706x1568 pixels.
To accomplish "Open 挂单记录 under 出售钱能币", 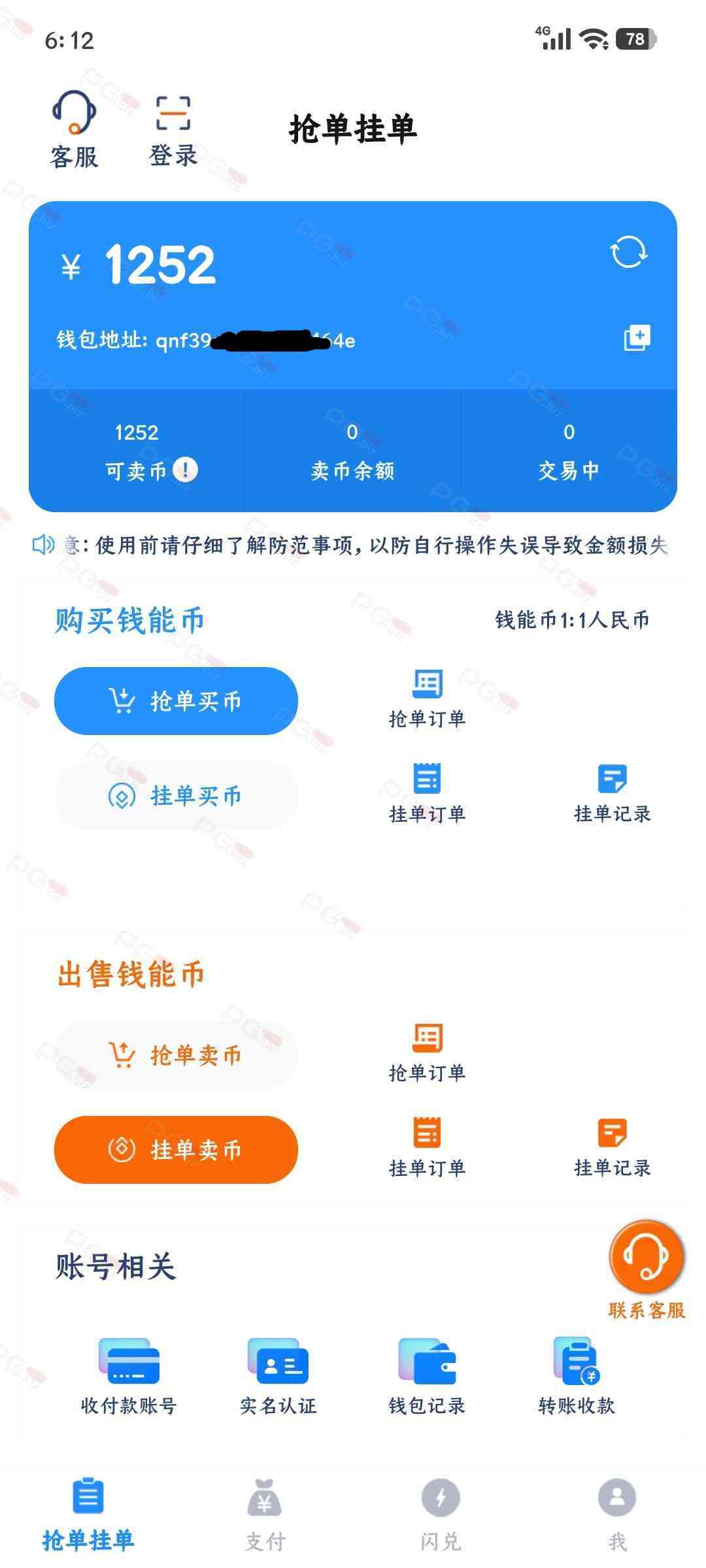I will point(612,1147).
